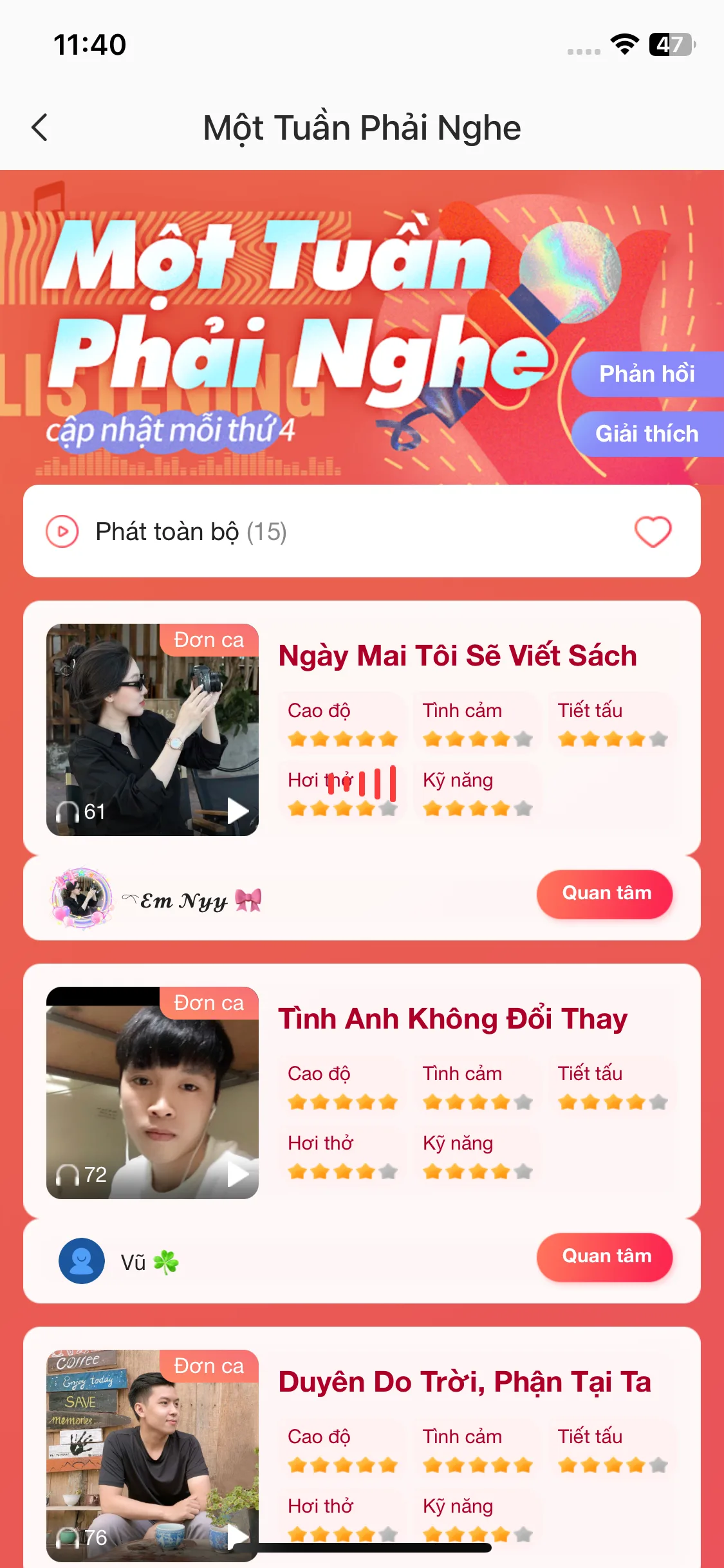Follow Vũ with Quan tâm
This screenshot has width=724, height=1568.
coord(604,1256)
